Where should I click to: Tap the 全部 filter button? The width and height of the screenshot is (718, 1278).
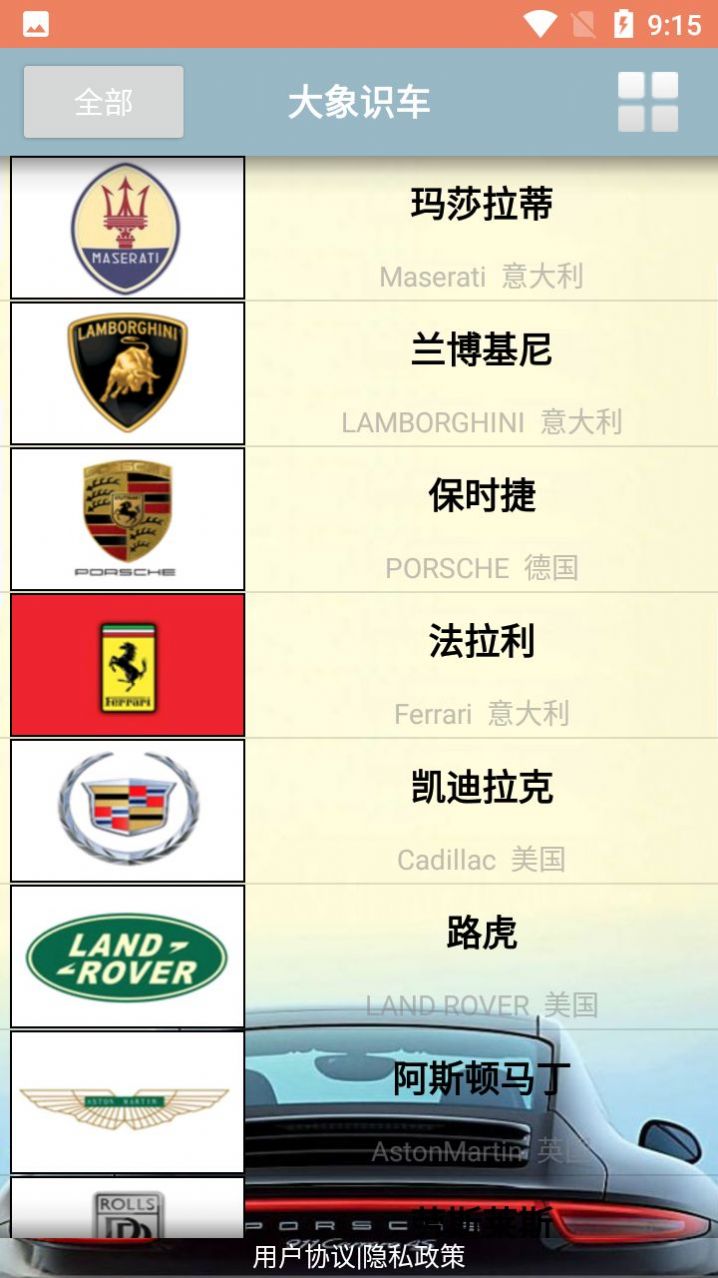103,102
